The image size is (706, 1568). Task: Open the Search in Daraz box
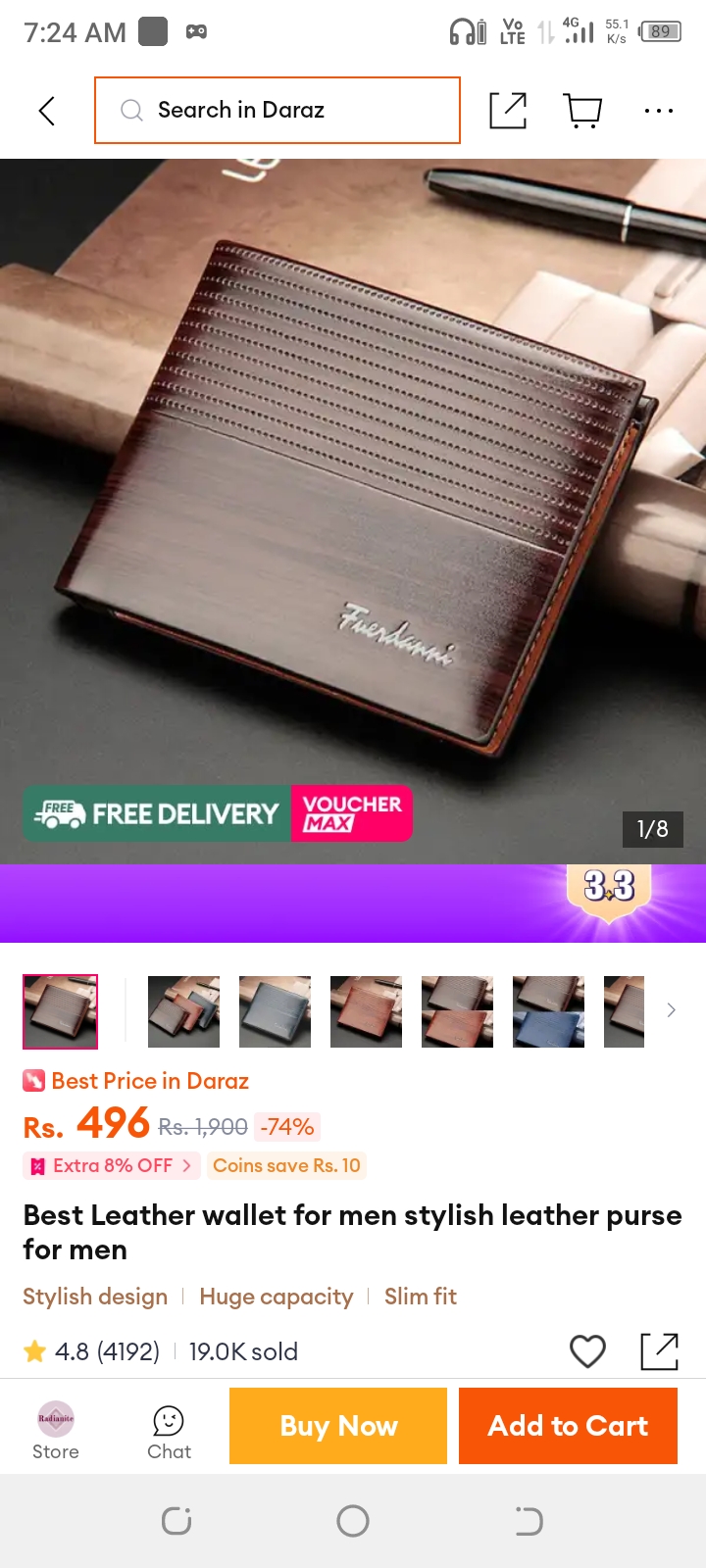pyautogui.click(x=277, y=111)
